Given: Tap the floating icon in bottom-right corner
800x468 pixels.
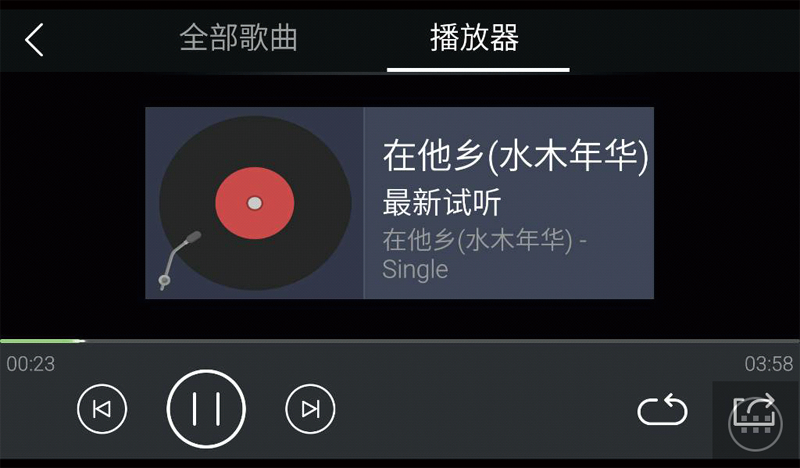Looking at the screenshot, I should tap(756, 418).
